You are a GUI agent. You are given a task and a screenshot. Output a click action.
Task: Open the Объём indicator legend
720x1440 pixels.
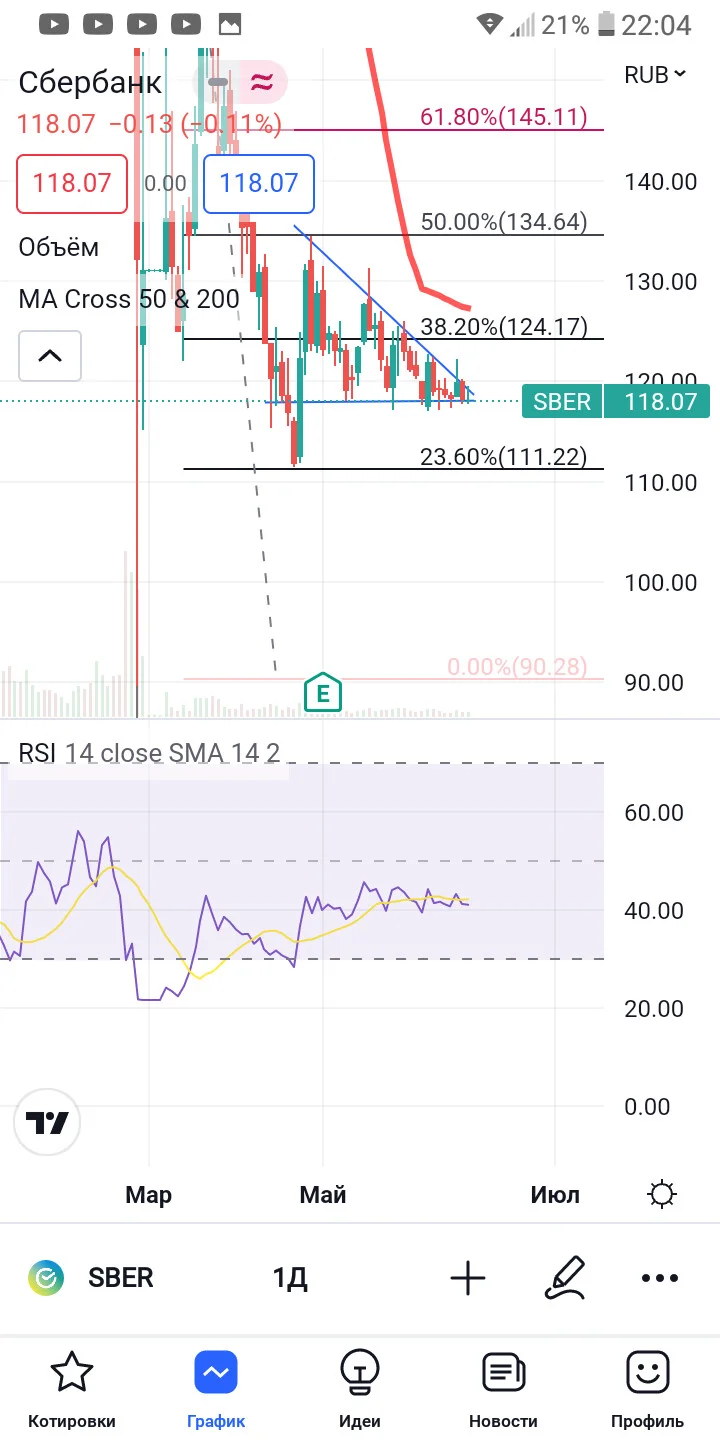click(x=59, y=247)
